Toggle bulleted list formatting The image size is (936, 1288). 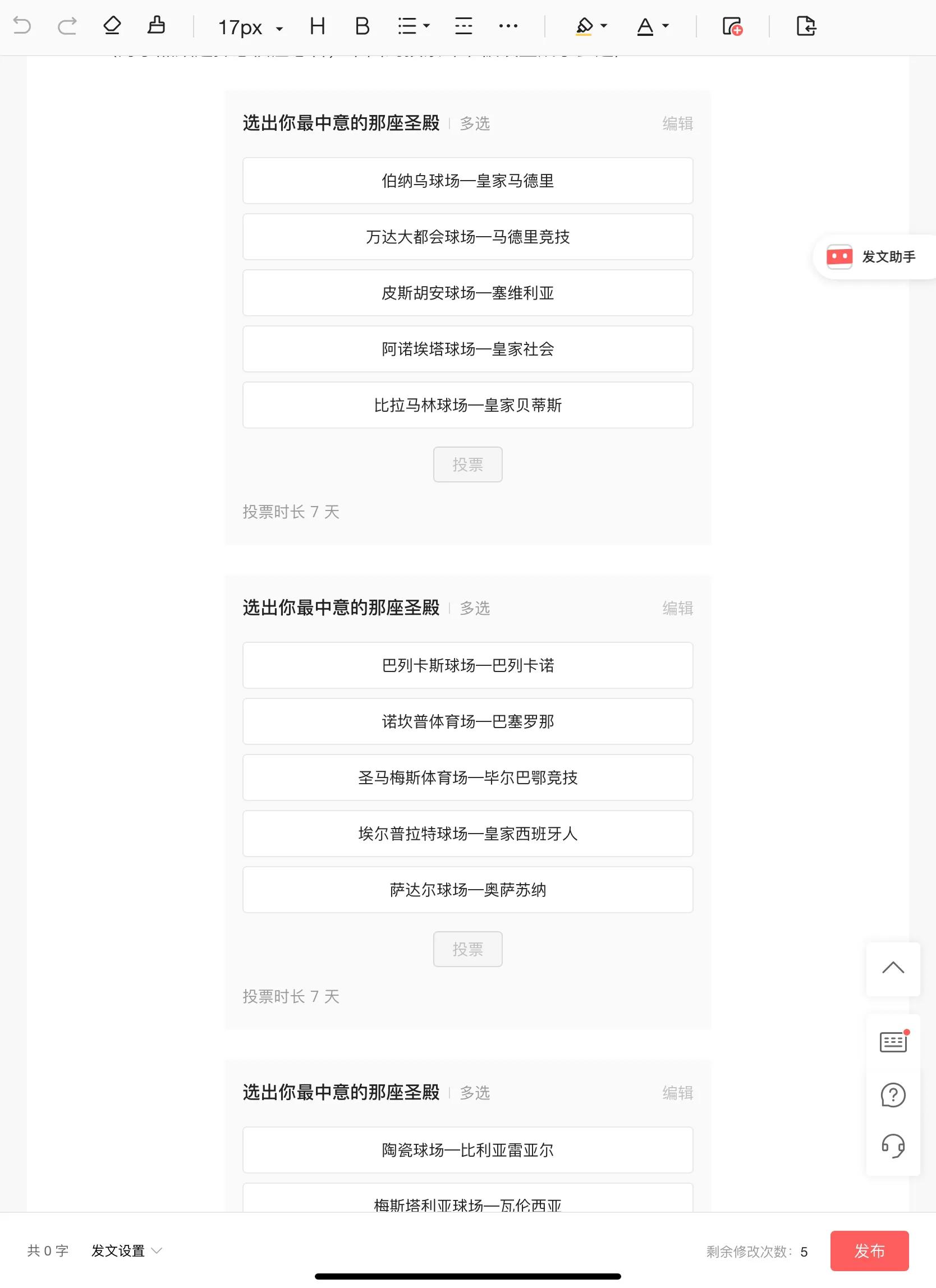[407, 26]
